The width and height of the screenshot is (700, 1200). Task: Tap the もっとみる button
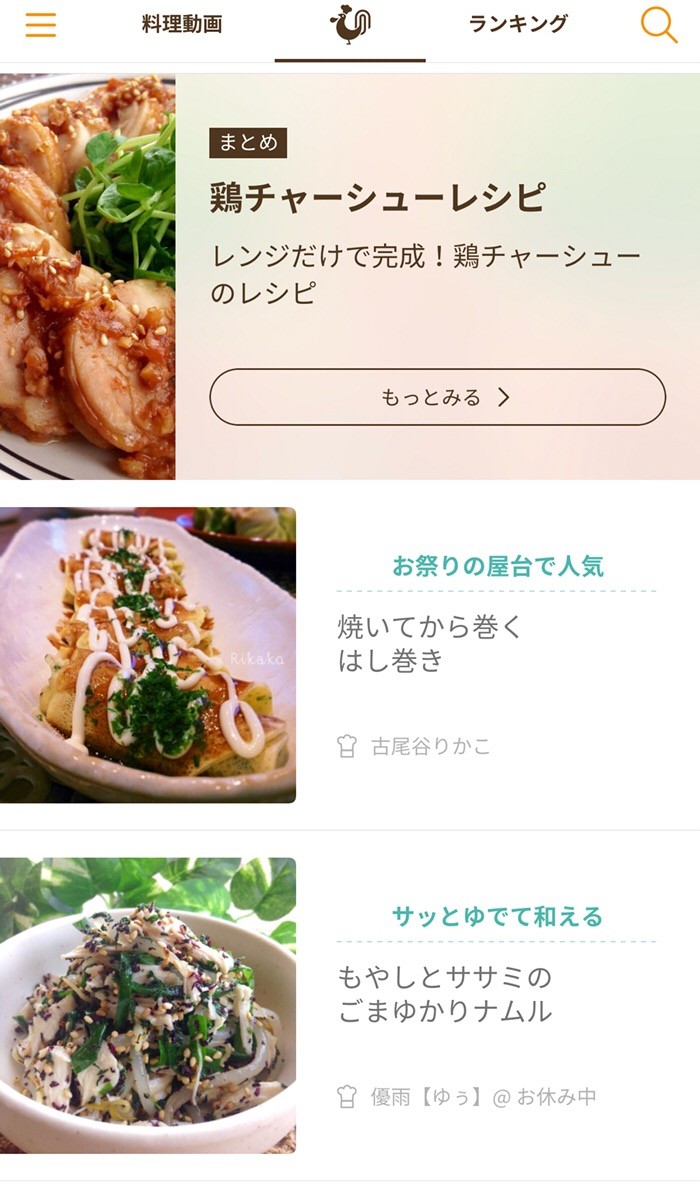coord(437,397)
